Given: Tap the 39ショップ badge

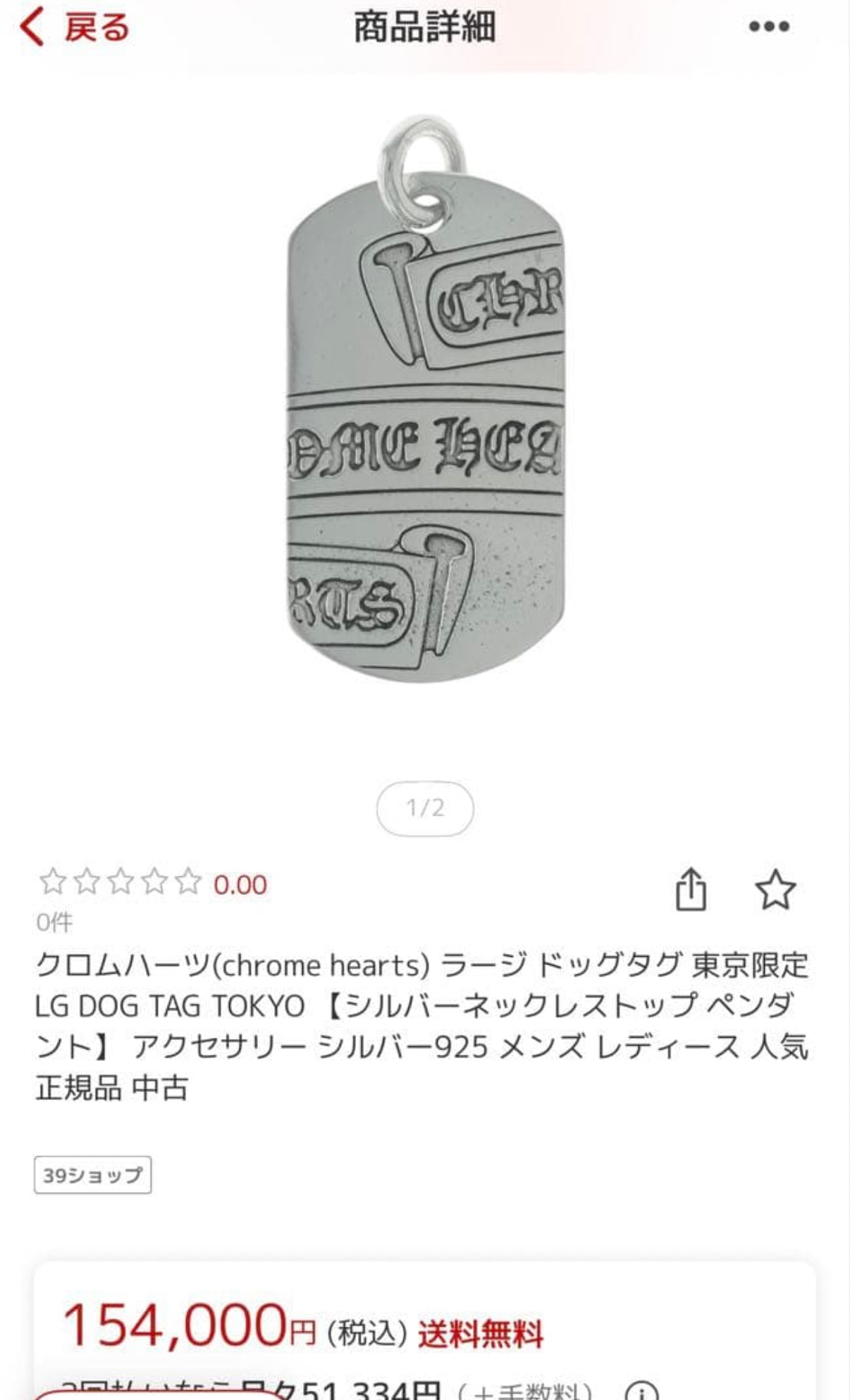Looking at the screenshot, I should pos(92,1175).
